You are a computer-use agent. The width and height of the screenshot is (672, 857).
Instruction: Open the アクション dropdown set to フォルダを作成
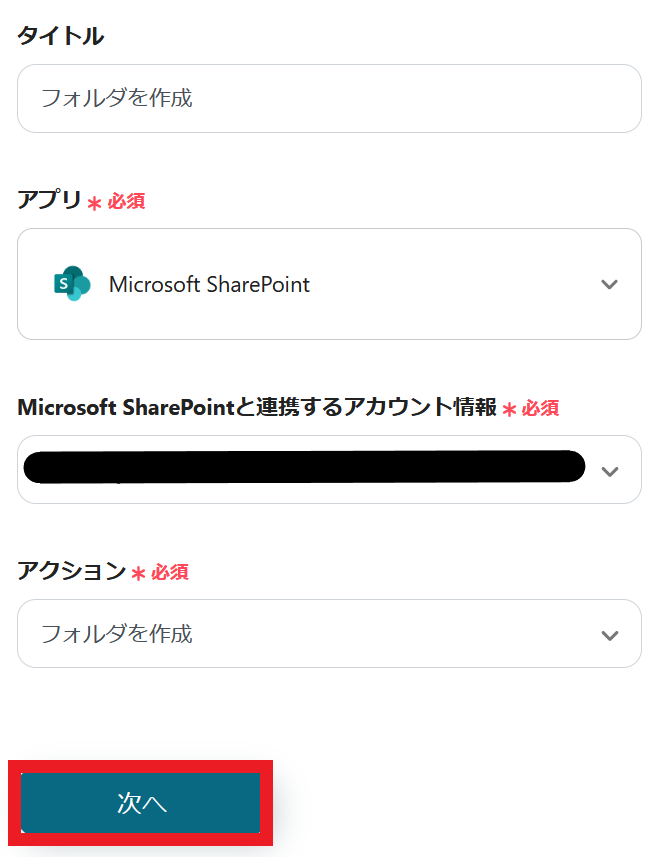point(328,633)
